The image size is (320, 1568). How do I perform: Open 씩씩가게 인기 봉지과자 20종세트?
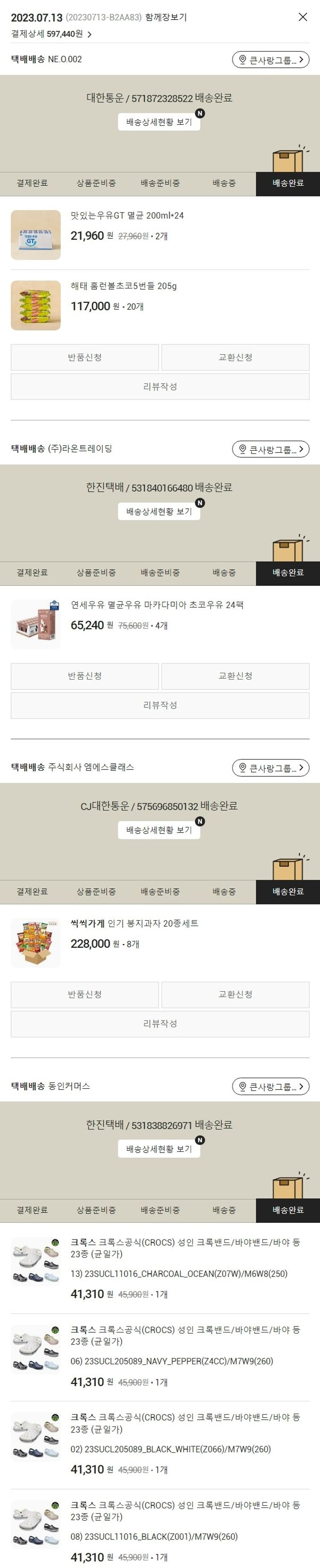(134, 923)
